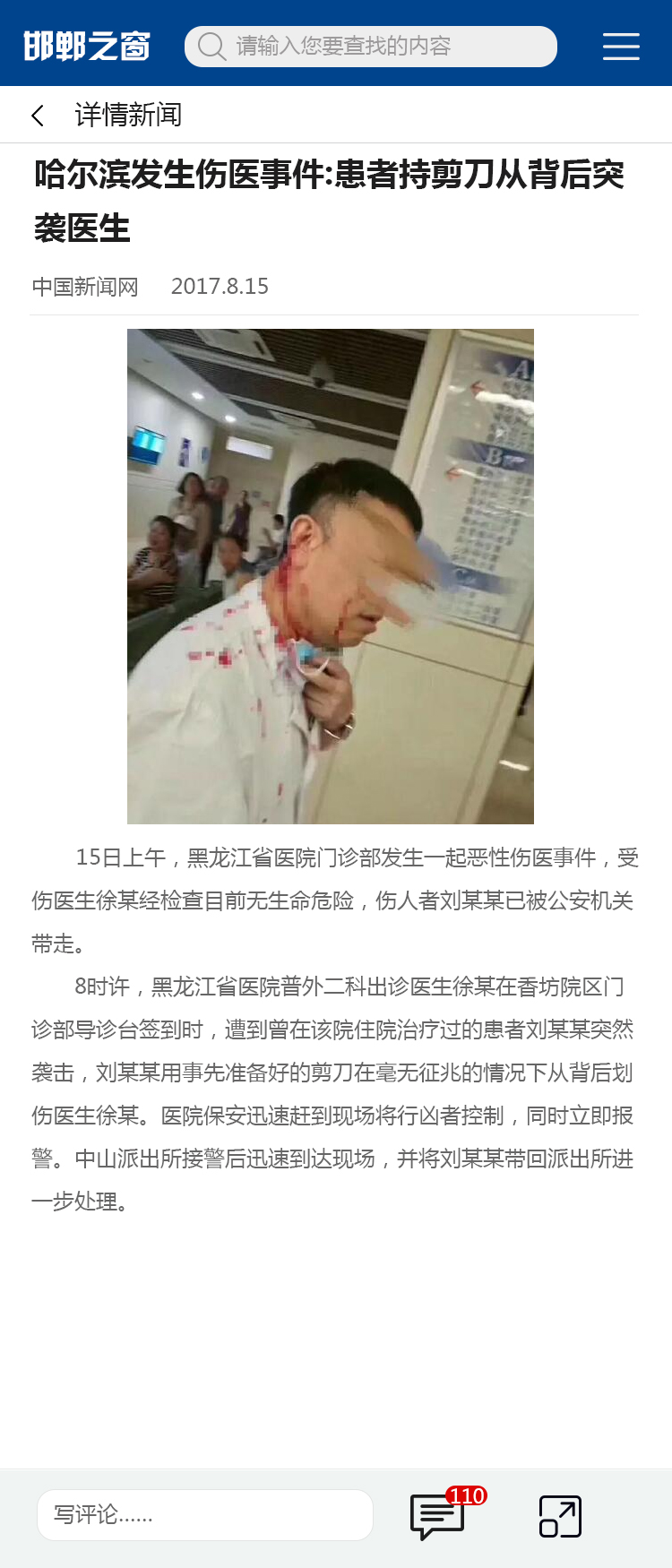Tap the 邯郸之窗 logo
The image size is (672, 1568).
(87, 46)
